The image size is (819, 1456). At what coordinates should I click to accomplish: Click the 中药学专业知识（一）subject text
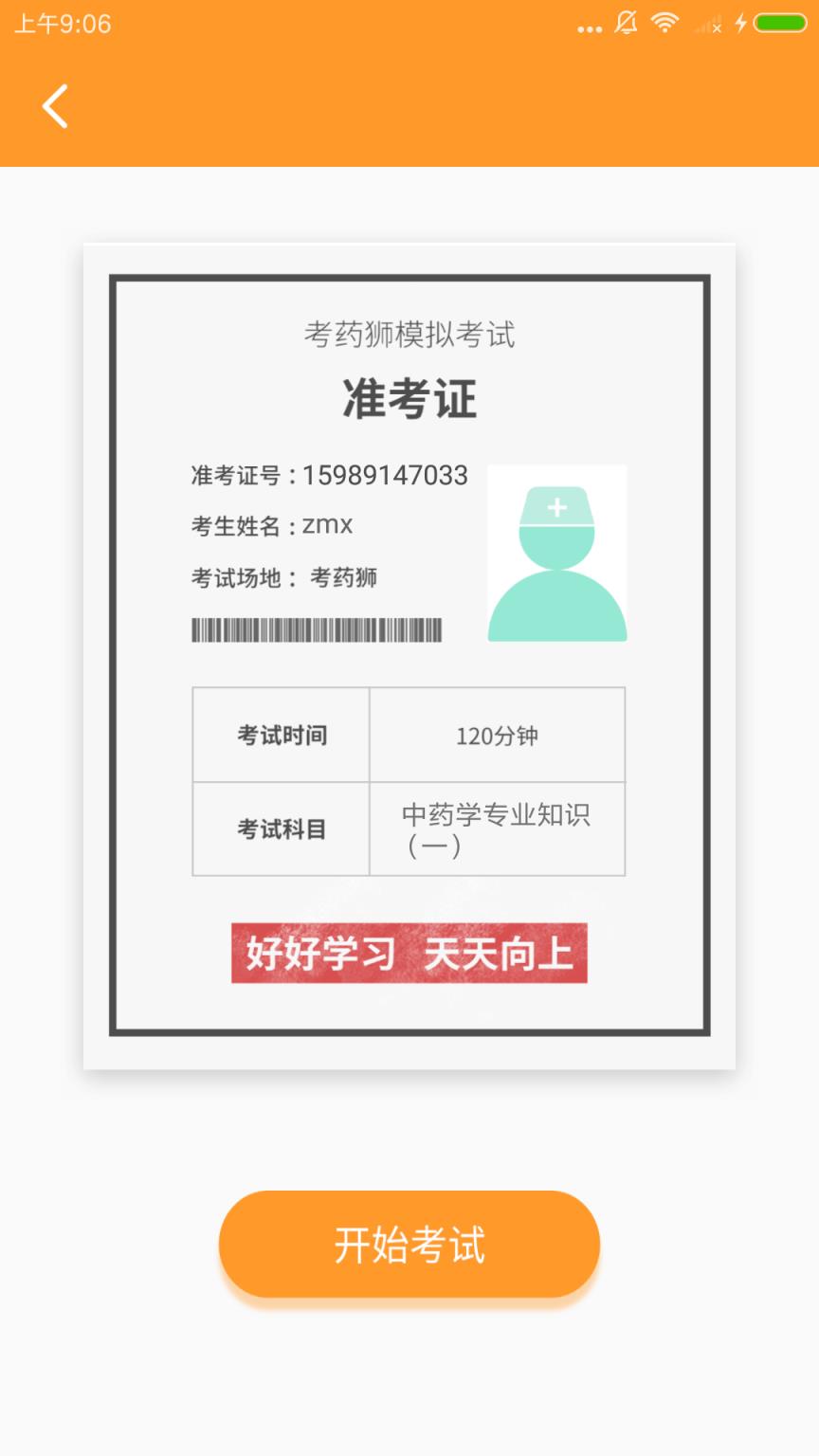tap(497, 828)
